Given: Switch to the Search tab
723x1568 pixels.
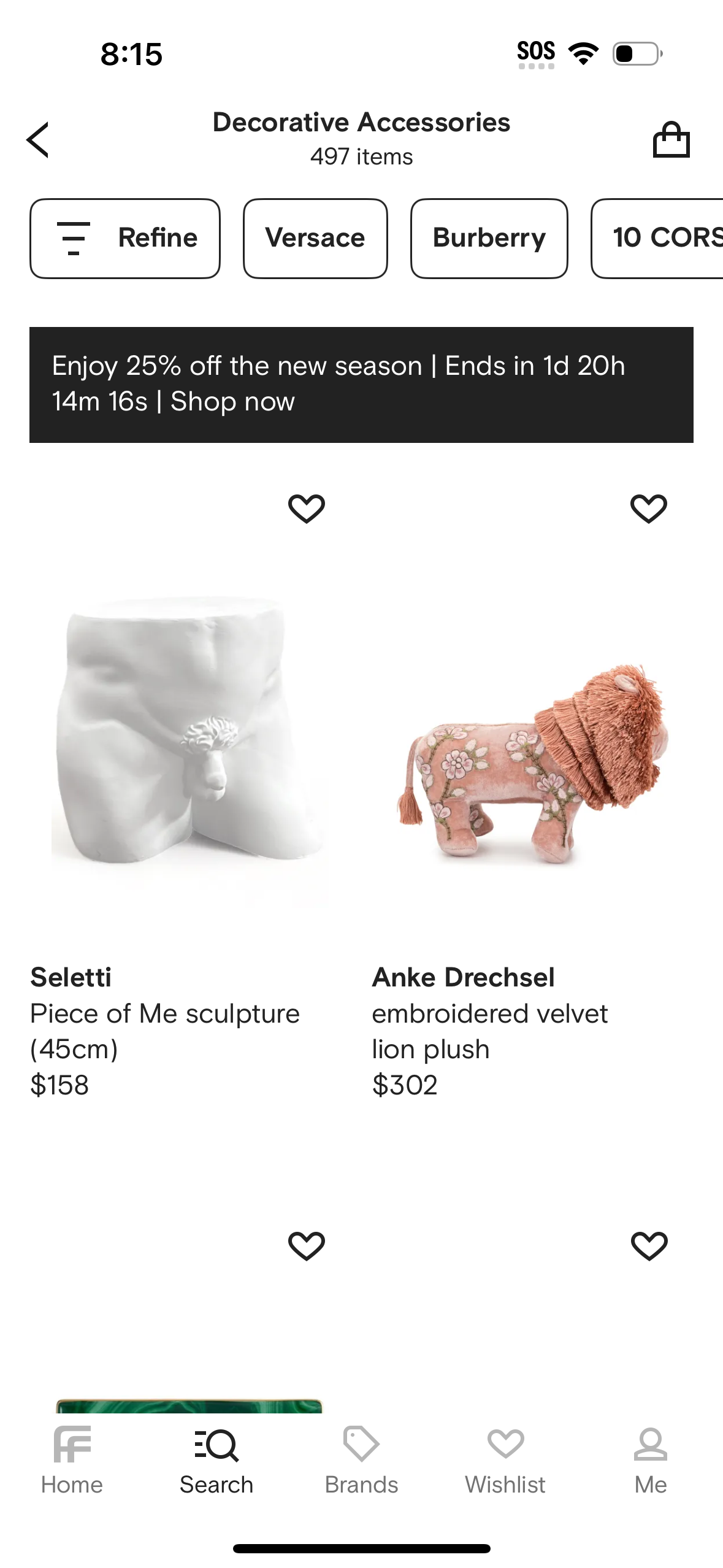Looking at the screenshot, I should [216, 1460].
